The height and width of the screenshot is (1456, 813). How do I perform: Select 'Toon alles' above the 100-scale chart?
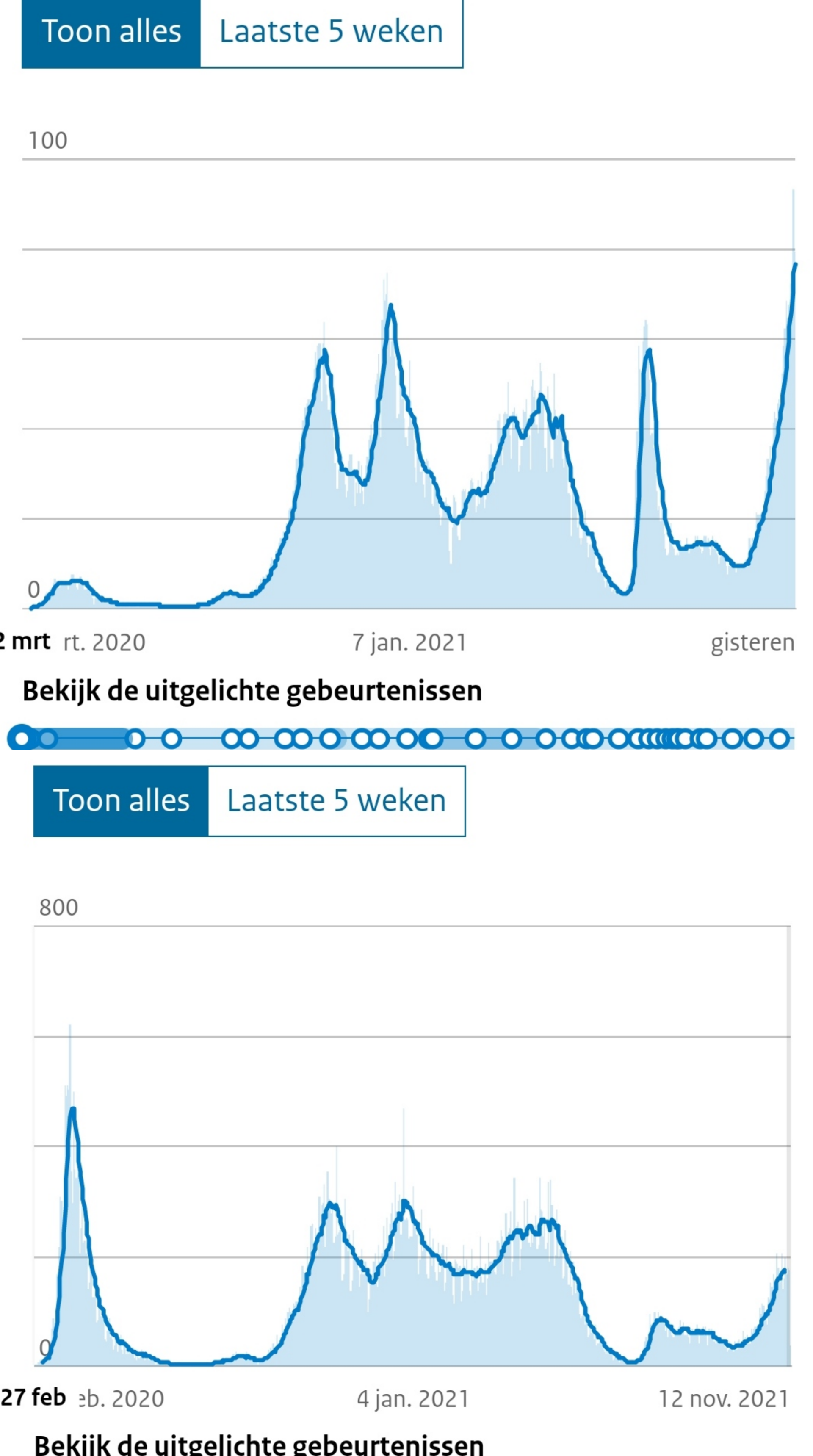click(111, 32)
